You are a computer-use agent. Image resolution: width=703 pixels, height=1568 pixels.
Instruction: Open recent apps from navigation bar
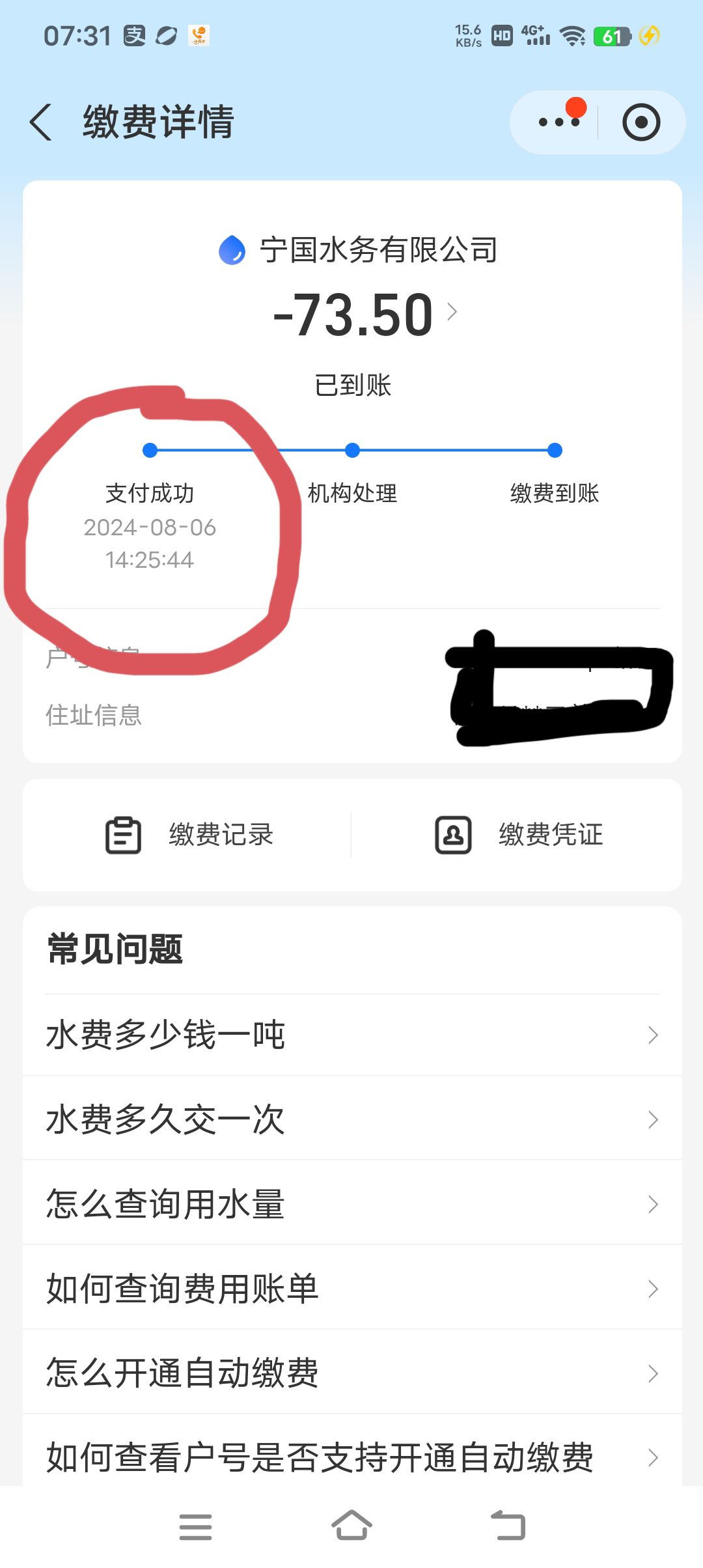pos(195,1526)
